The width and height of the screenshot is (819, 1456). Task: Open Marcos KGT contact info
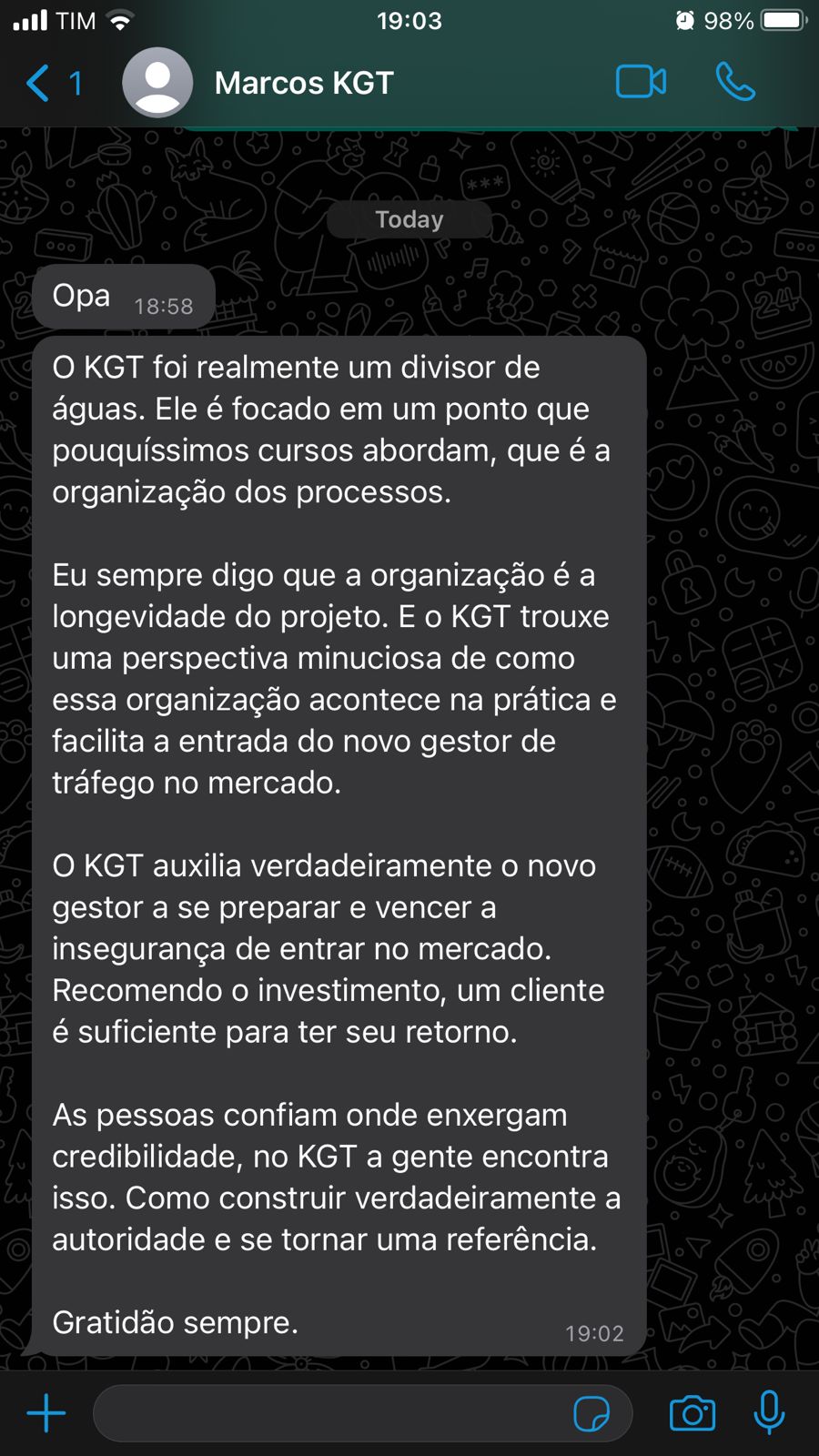tap(304, 84)
